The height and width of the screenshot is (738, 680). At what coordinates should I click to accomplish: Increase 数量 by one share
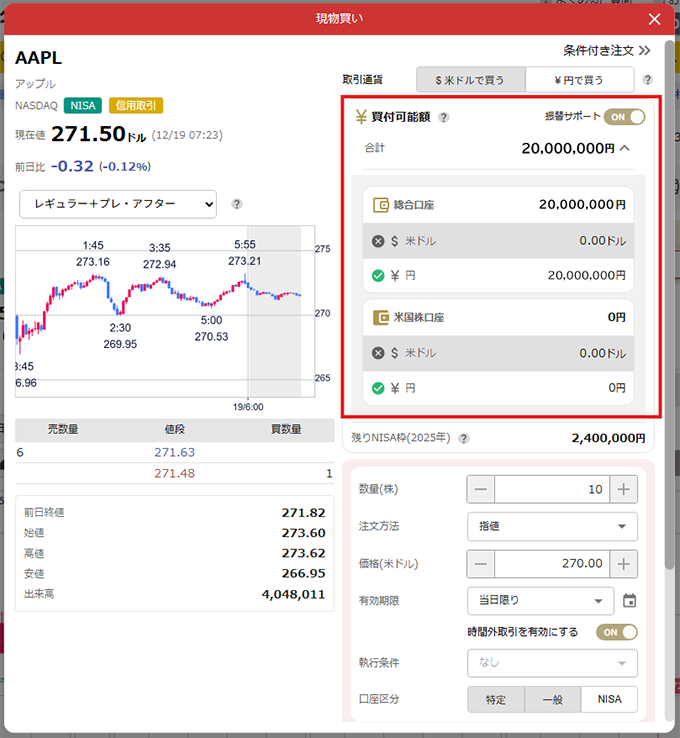624,489
